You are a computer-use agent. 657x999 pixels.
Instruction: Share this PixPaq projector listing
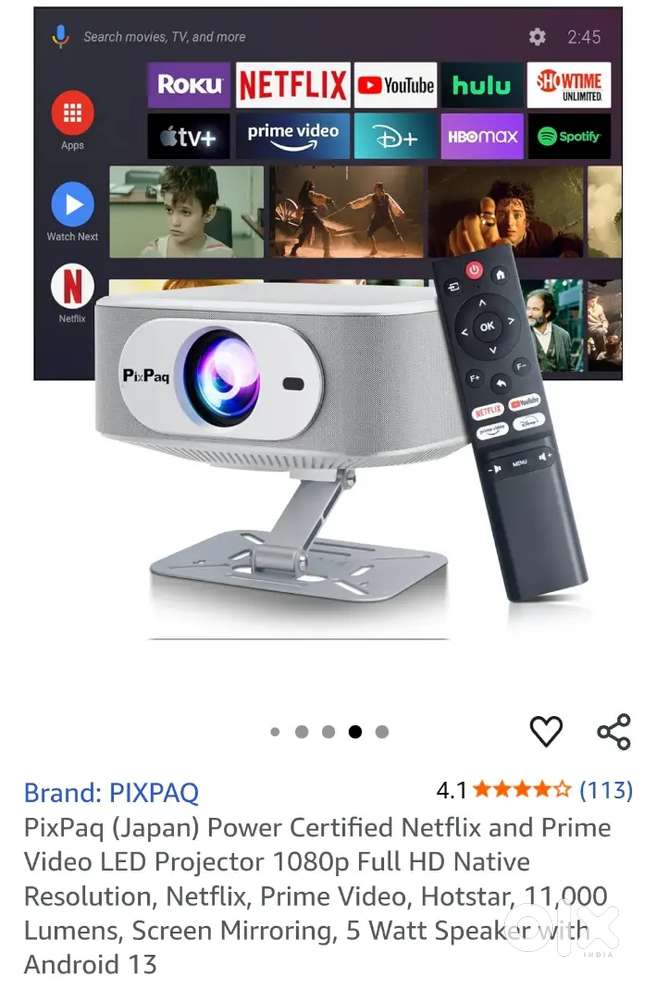(x=614, y=731)
